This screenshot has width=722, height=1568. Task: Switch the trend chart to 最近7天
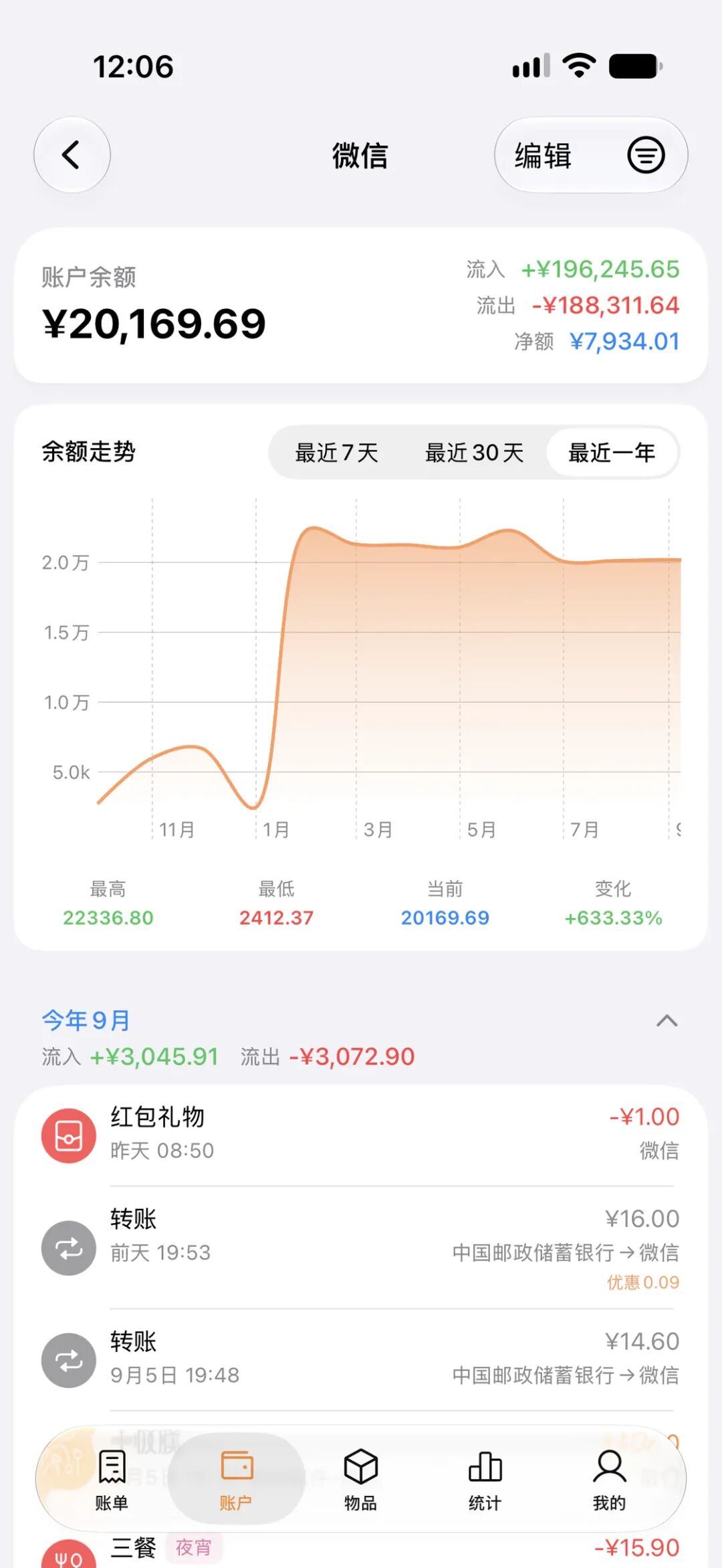(337, 453)
